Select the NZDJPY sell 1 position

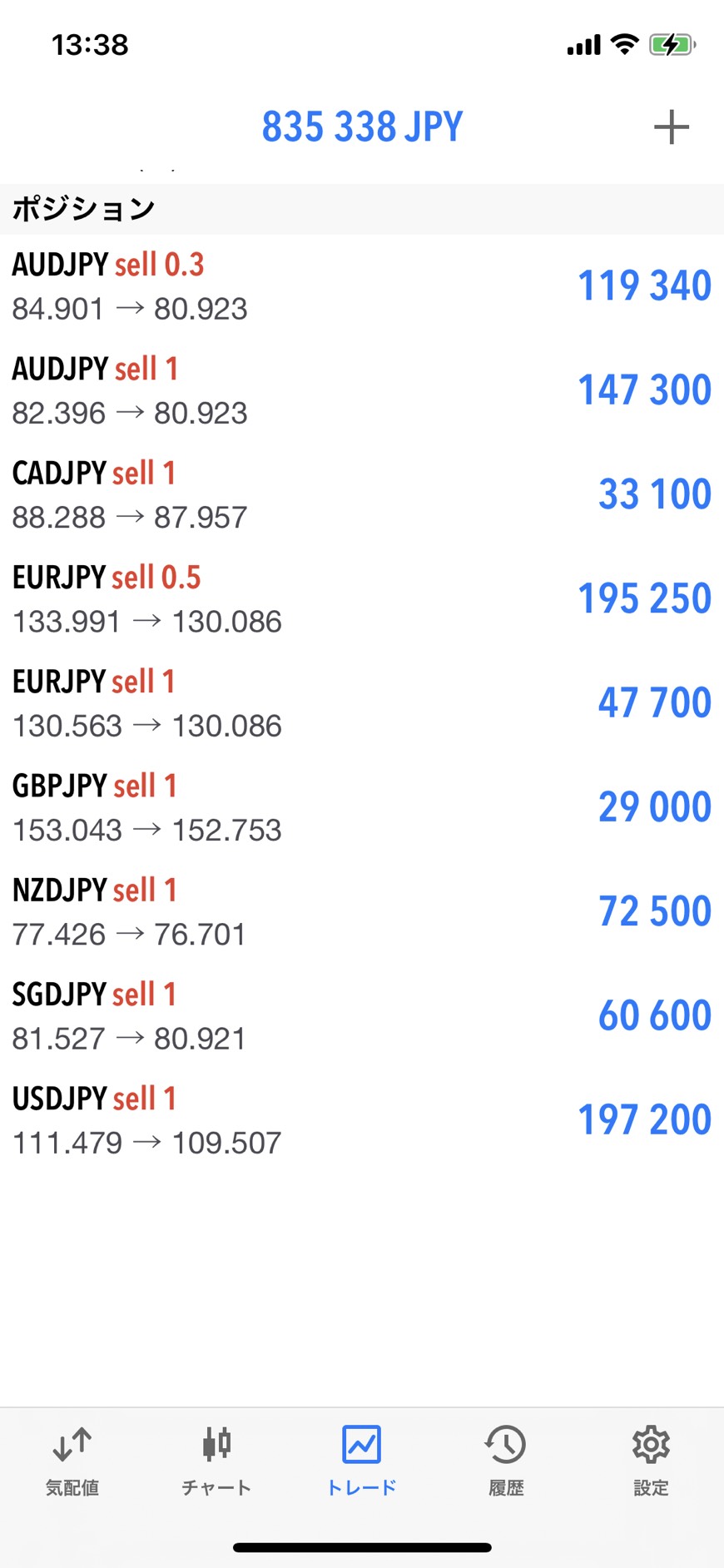[x=361, y=911]
